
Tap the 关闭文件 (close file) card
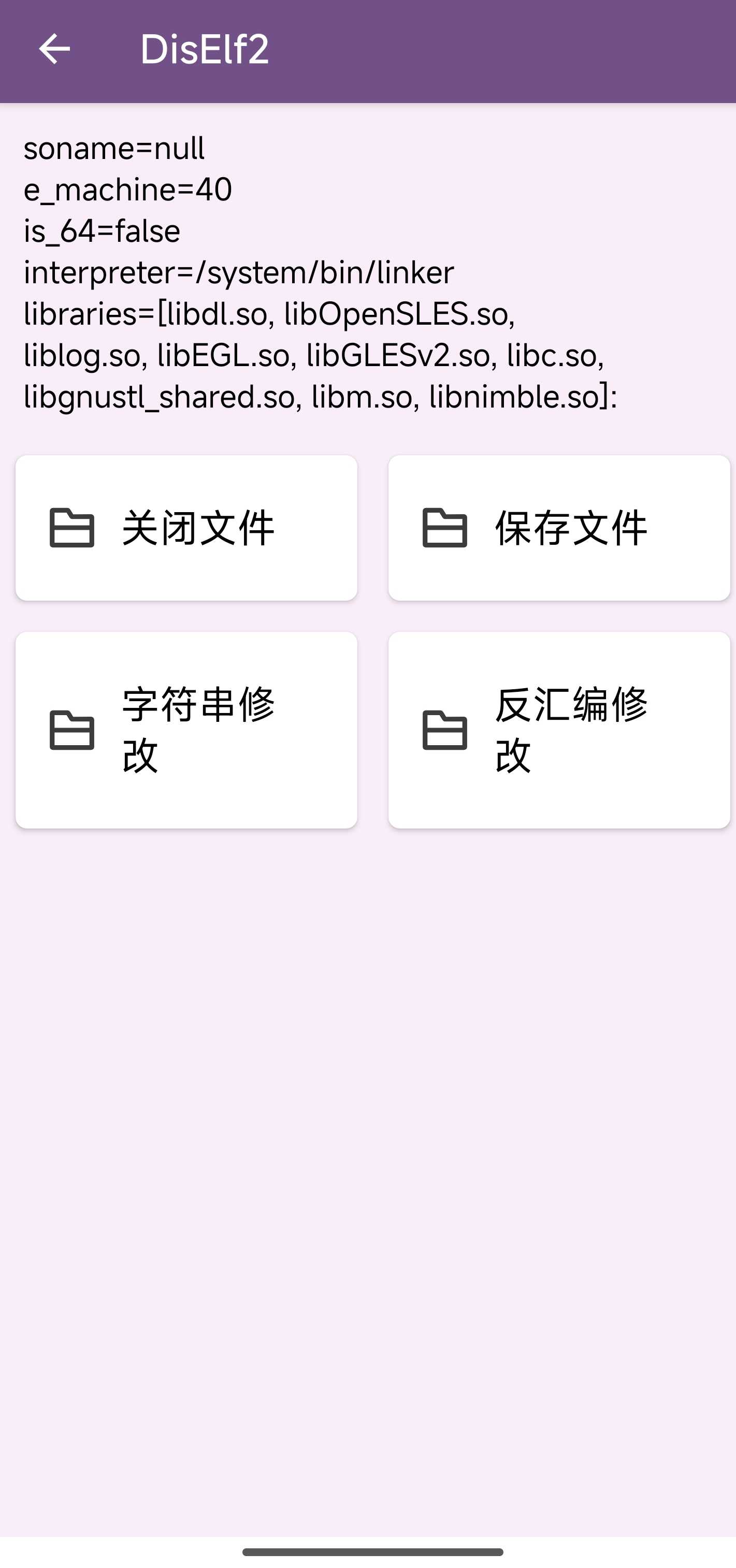click(185, 528)
